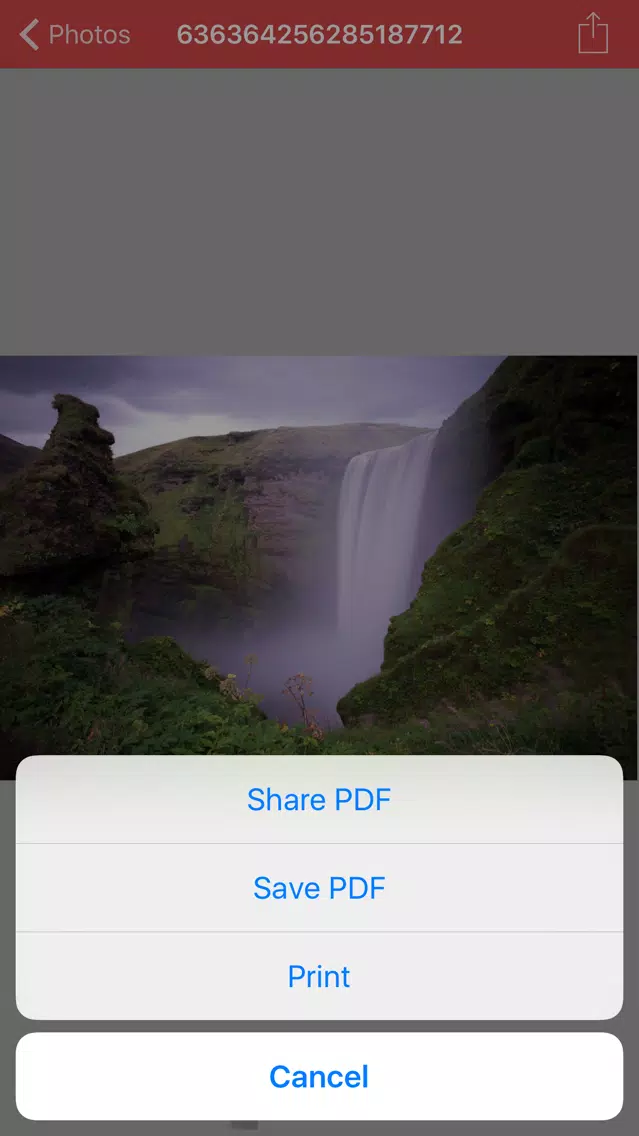Image resolution: width=639 pixels, height=1136 pixels.
Task: Choose Share PDF in the action sheet
Action: (x=319, y=800)
